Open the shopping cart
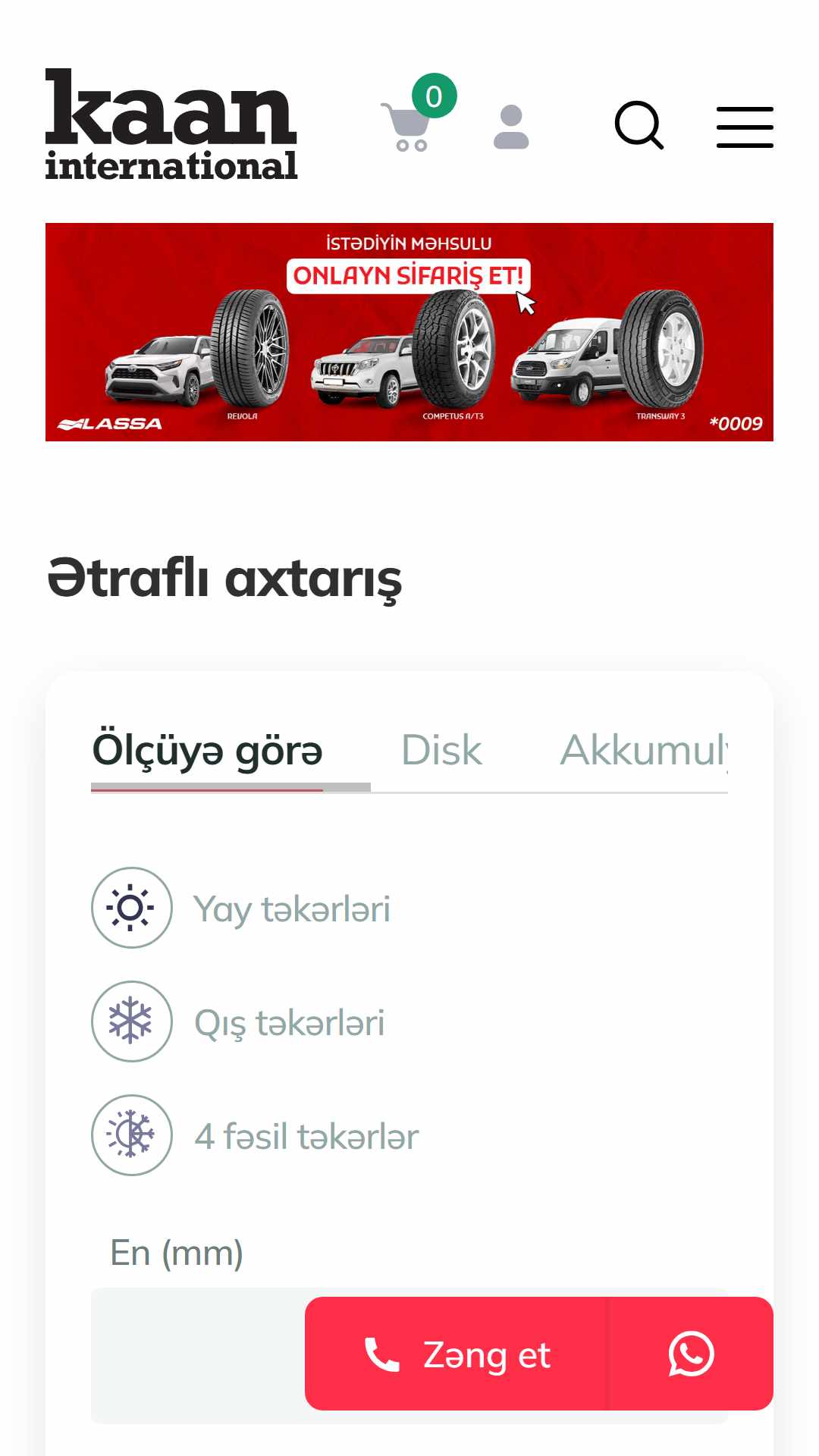Screen dimensions: 819x1456 (x=409, y=126)
